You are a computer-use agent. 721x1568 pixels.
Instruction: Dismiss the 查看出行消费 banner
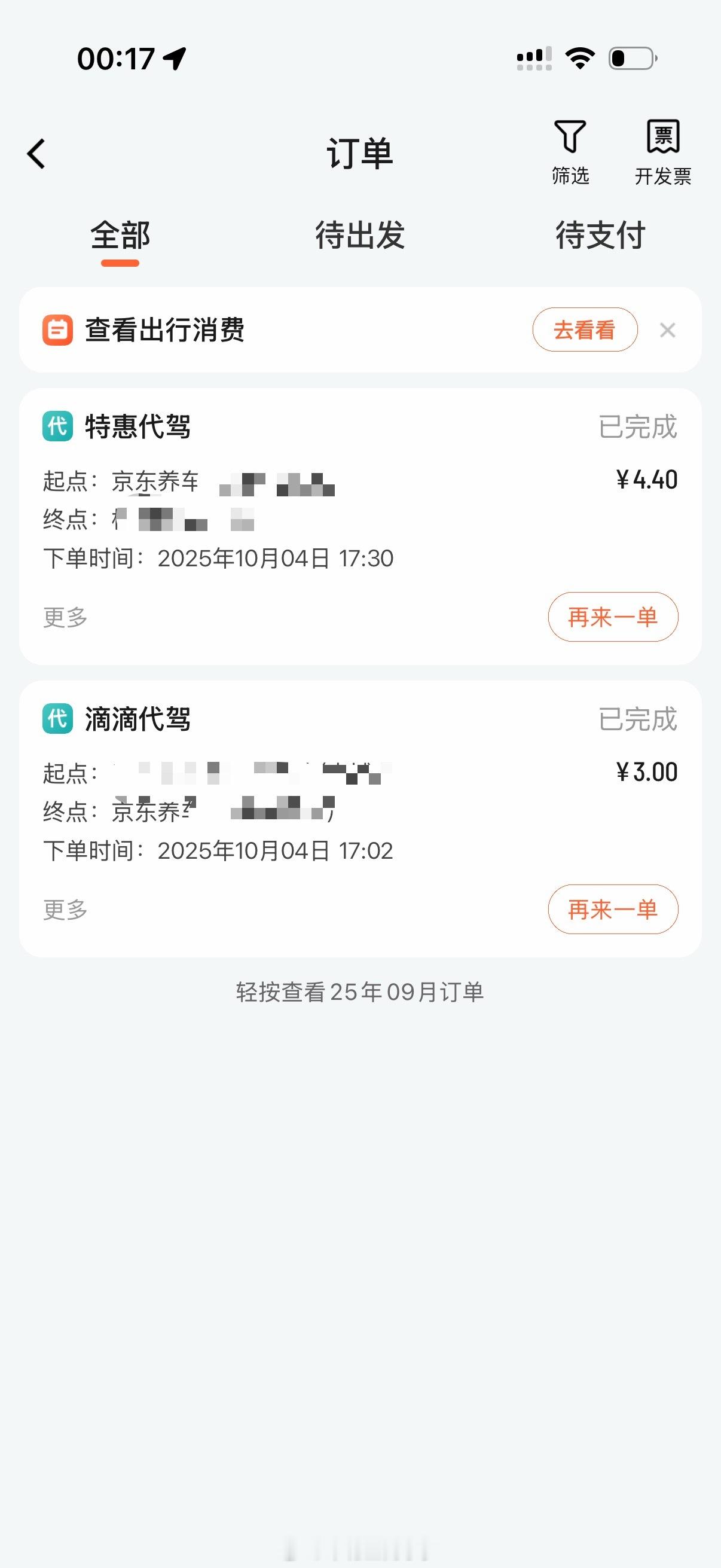coord(667,330)
